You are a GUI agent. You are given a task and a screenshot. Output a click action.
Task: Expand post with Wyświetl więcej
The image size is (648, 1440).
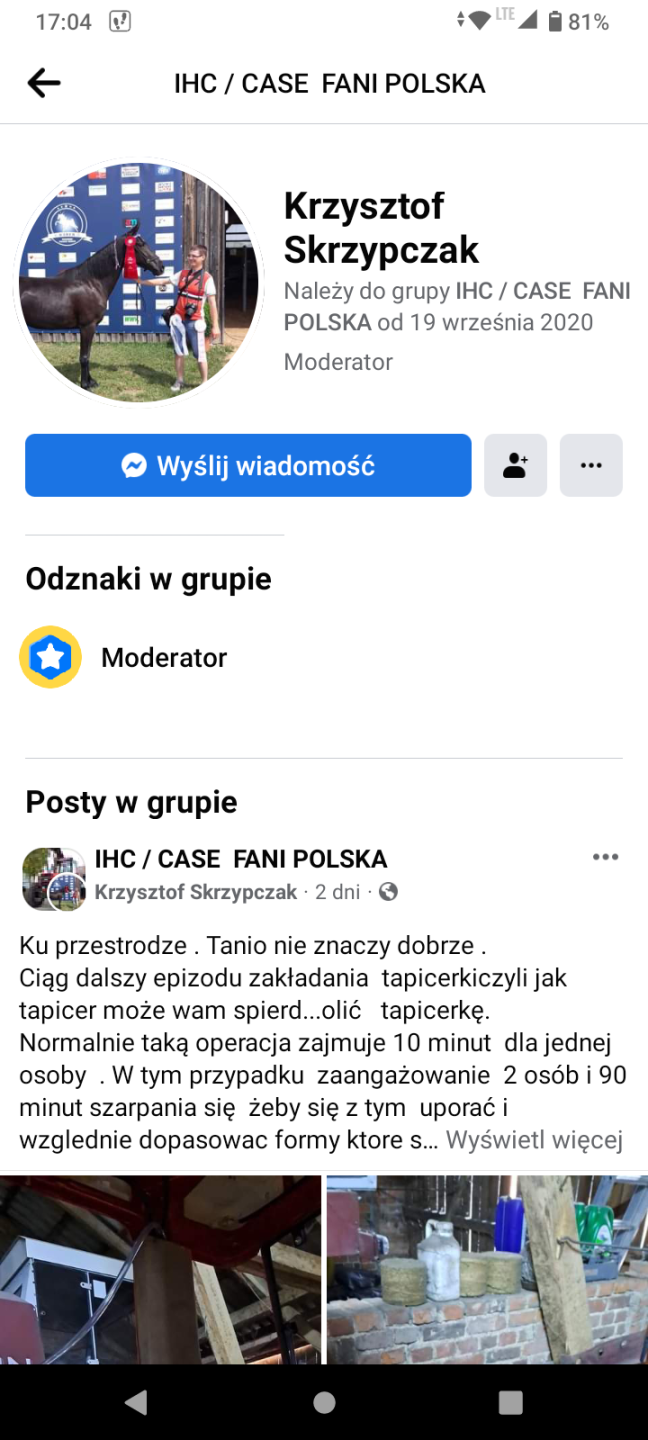click(534, 1140)
